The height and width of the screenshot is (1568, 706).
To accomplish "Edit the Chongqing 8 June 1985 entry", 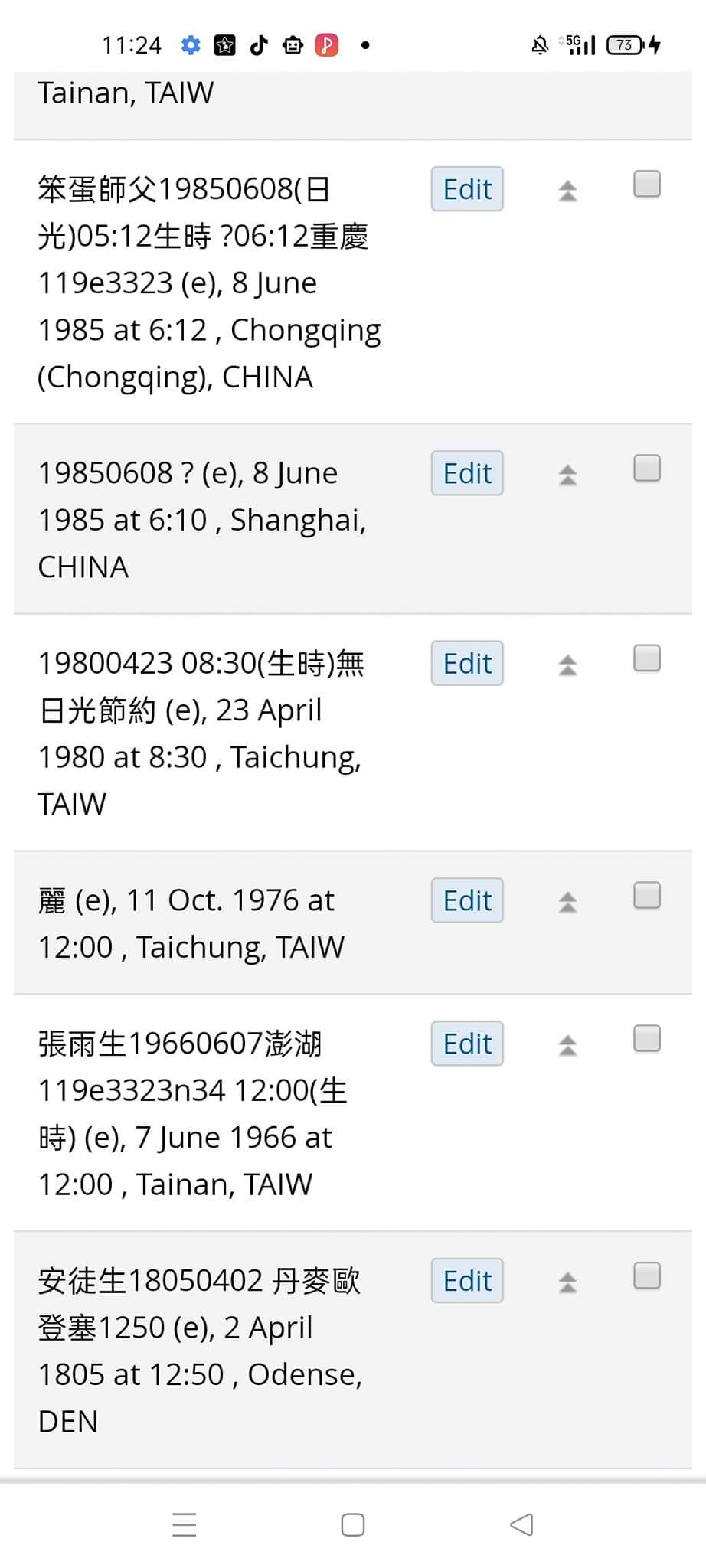I will click(x=467, y=189).
